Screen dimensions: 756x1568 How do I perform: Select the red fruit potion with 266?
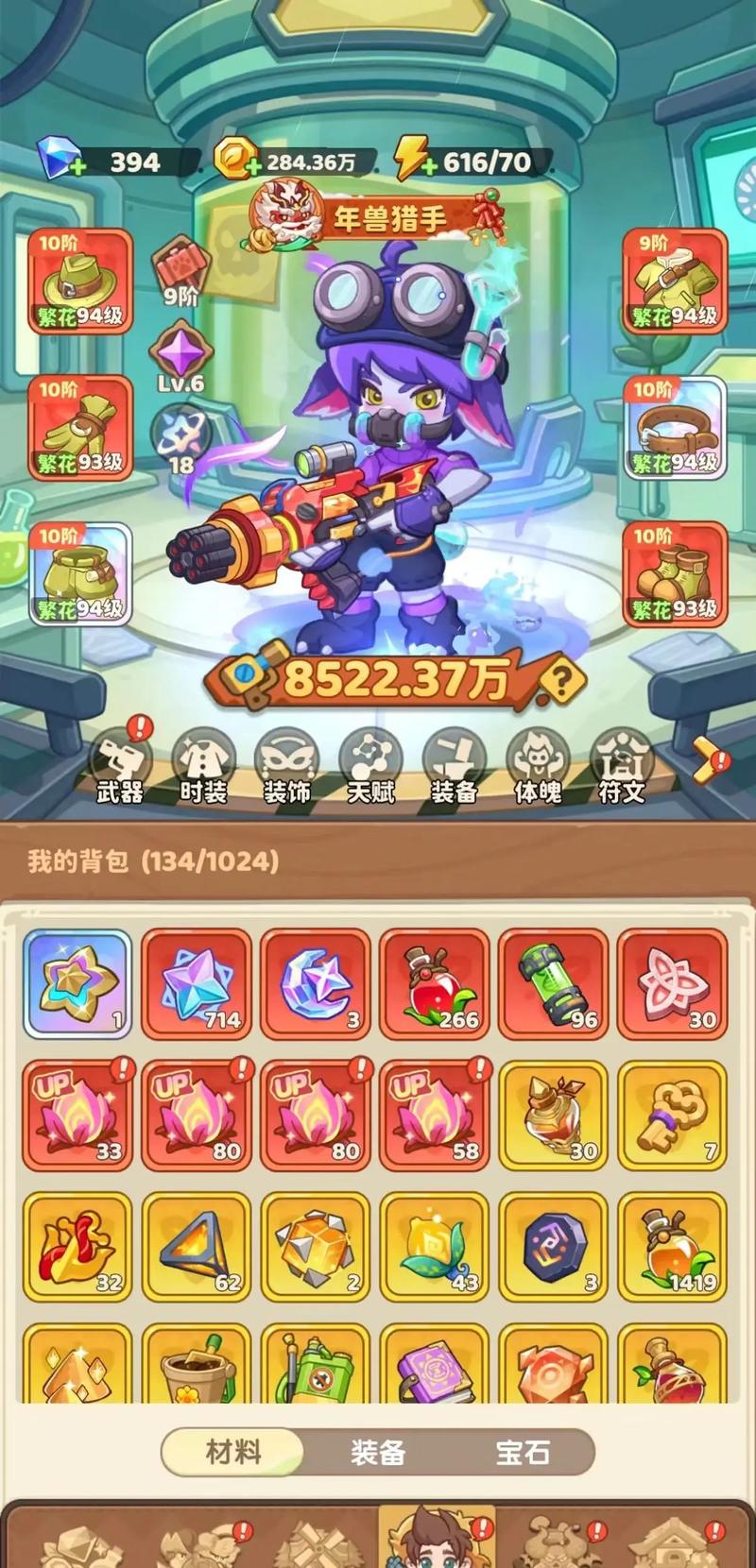(435, 984)
